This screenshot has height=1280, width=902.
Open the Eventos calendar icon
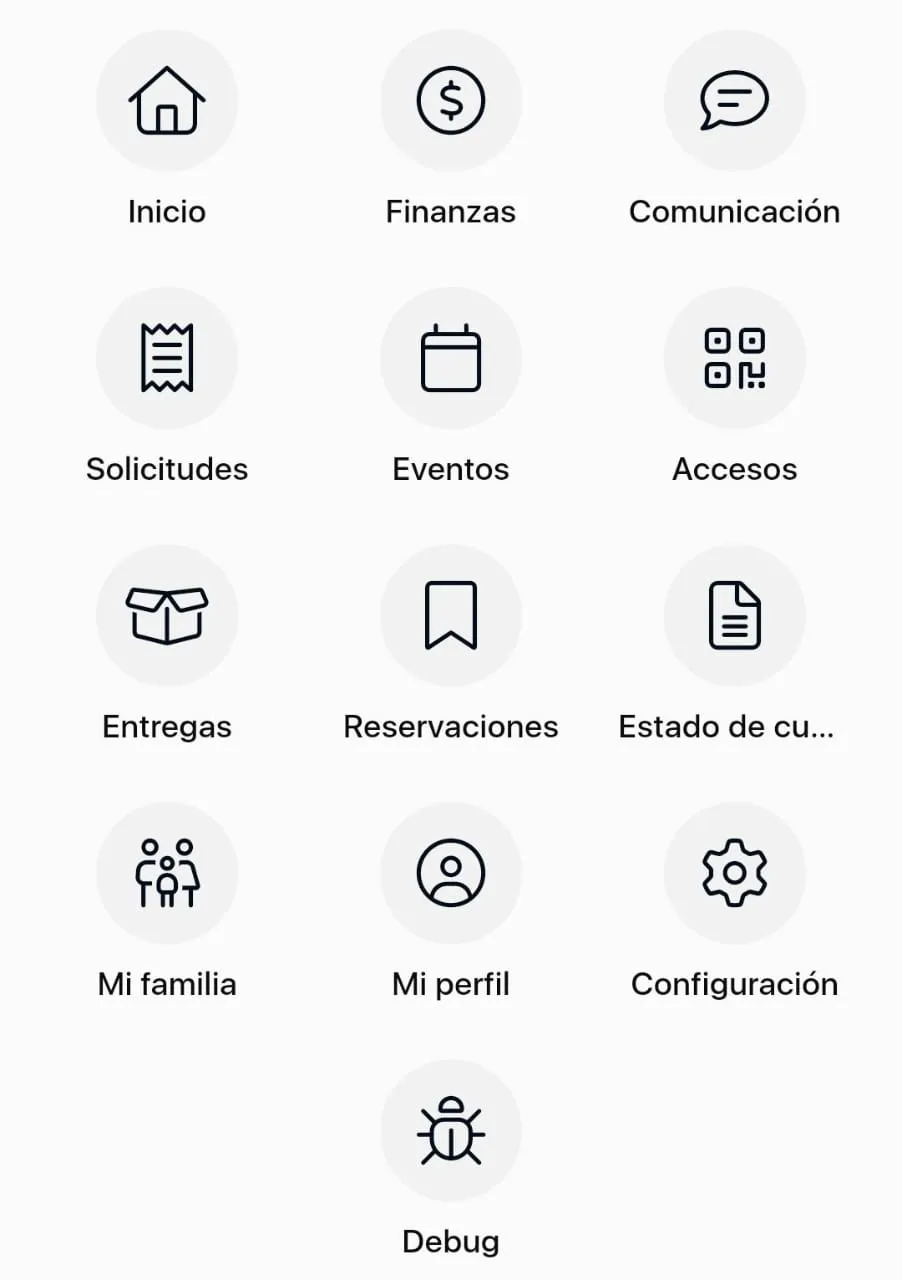pos(451,358)
